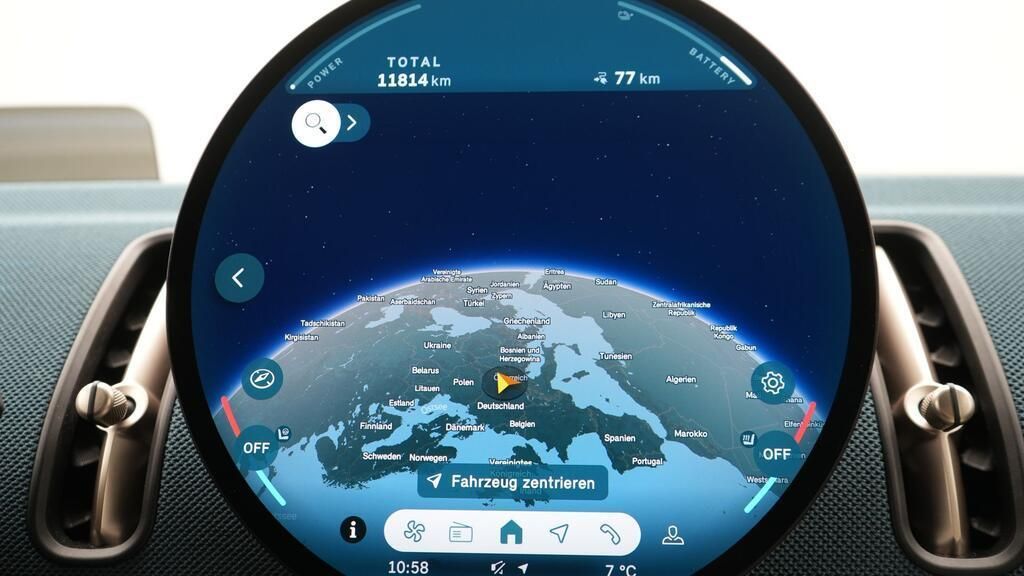
Task: Go to the home screen tab
Action: pyautogui.click(x=511, y=532)
